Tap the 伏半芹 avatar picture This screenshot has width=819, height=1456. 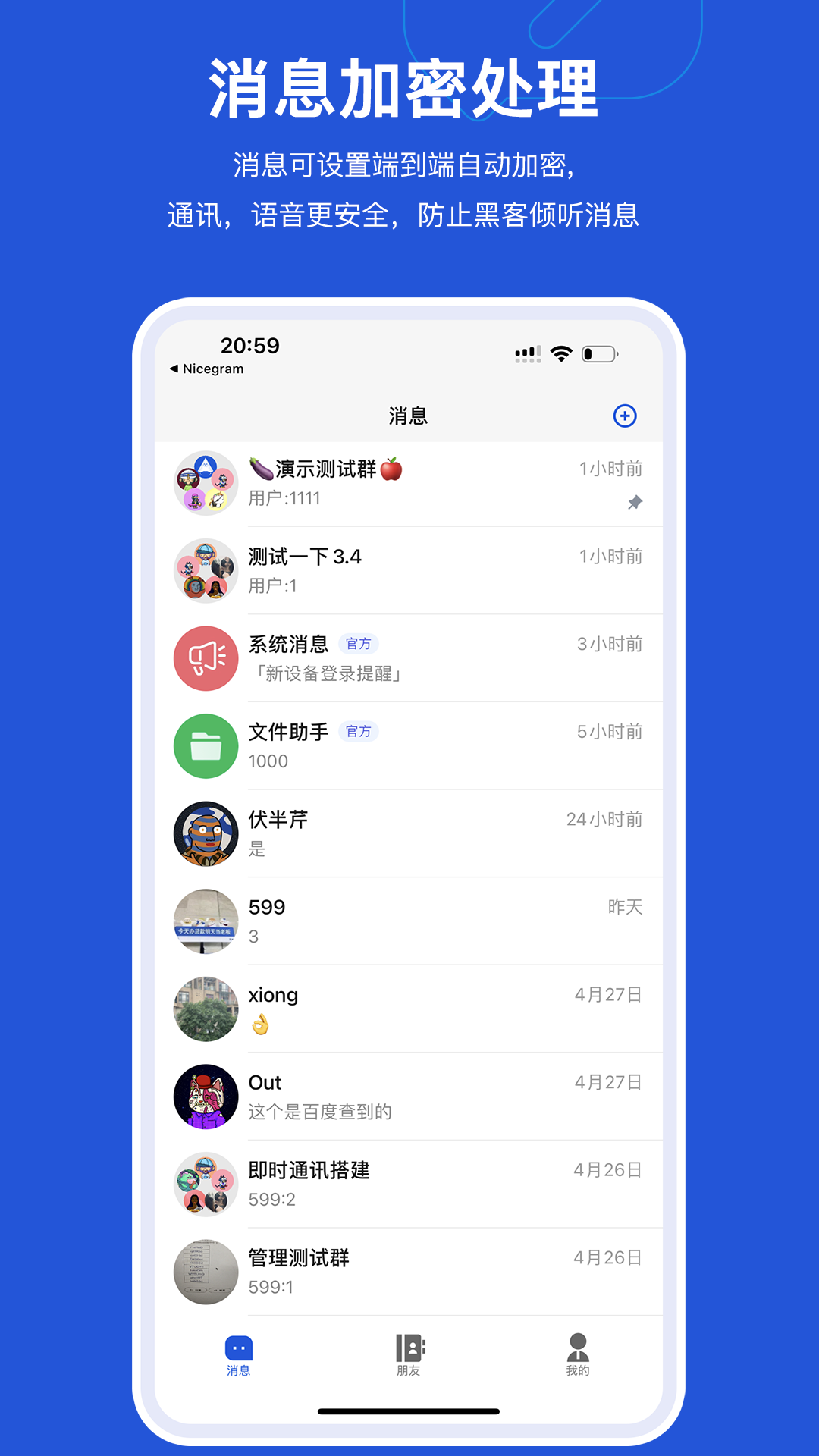click(x=206, y=833)
